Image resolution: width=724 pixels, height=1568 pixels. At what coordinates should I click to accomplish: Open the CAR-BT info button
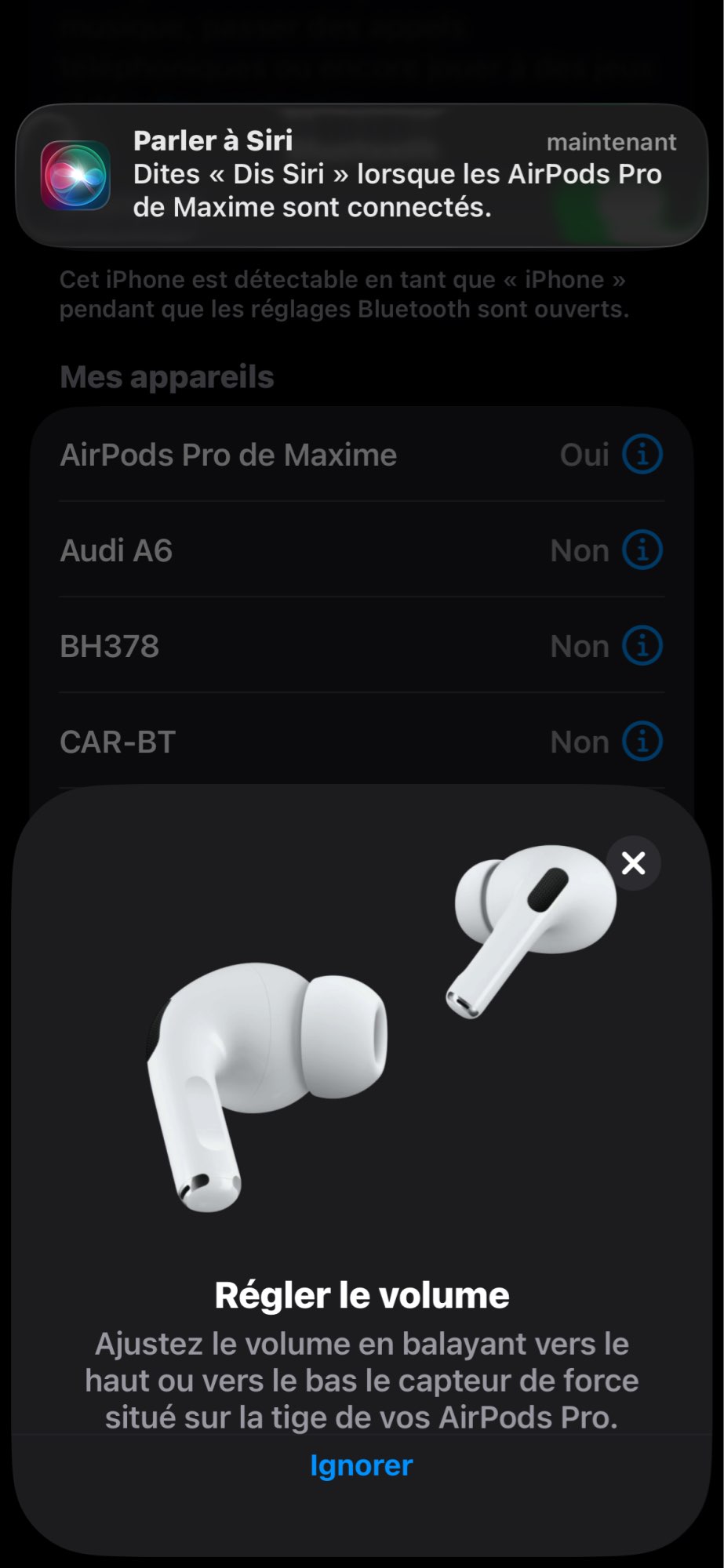tap(642, 742)
